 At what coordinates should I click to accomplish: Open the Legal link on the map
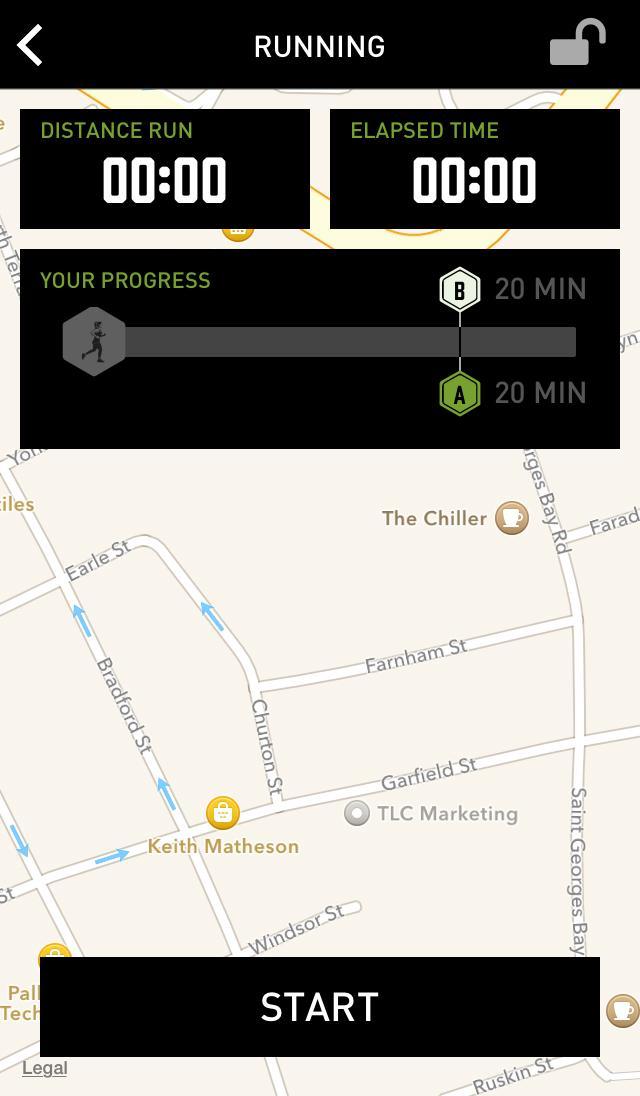[x=45, y=1068]
